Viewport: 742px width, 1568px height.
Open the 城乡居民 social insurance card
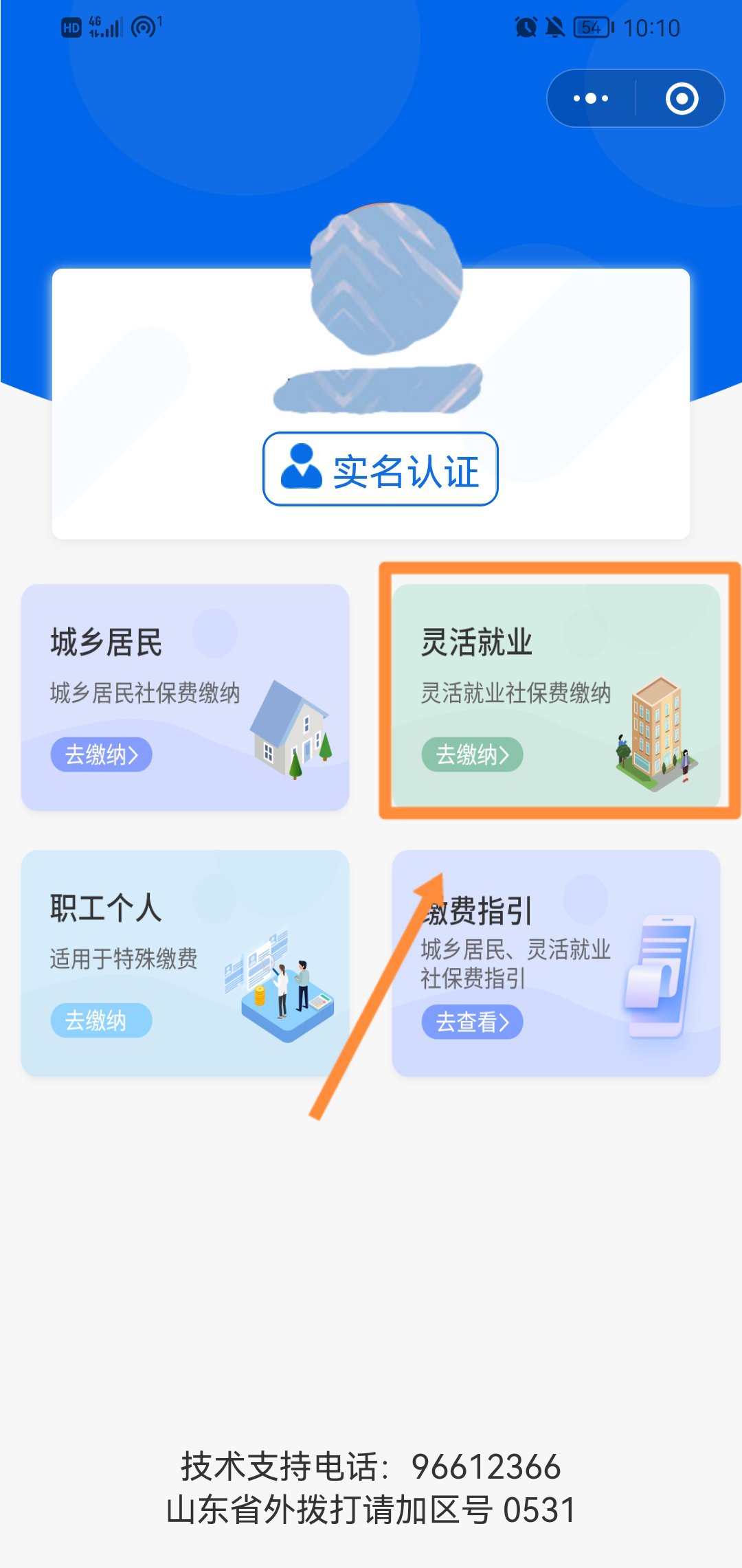coord(185,697)
